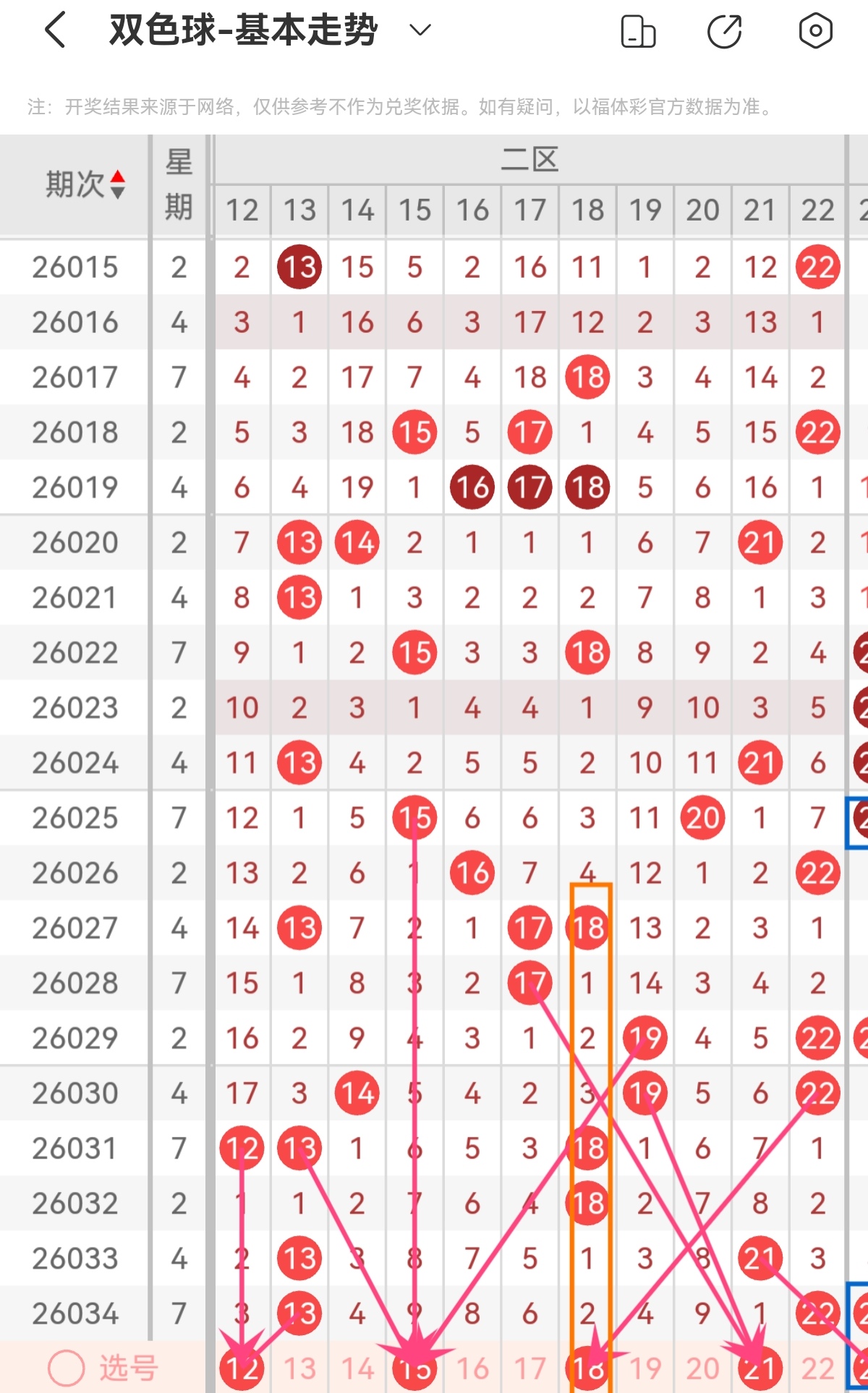Sort by the 期次 column header
This screenshot has width=868, height=1393.
click(85, 184)
